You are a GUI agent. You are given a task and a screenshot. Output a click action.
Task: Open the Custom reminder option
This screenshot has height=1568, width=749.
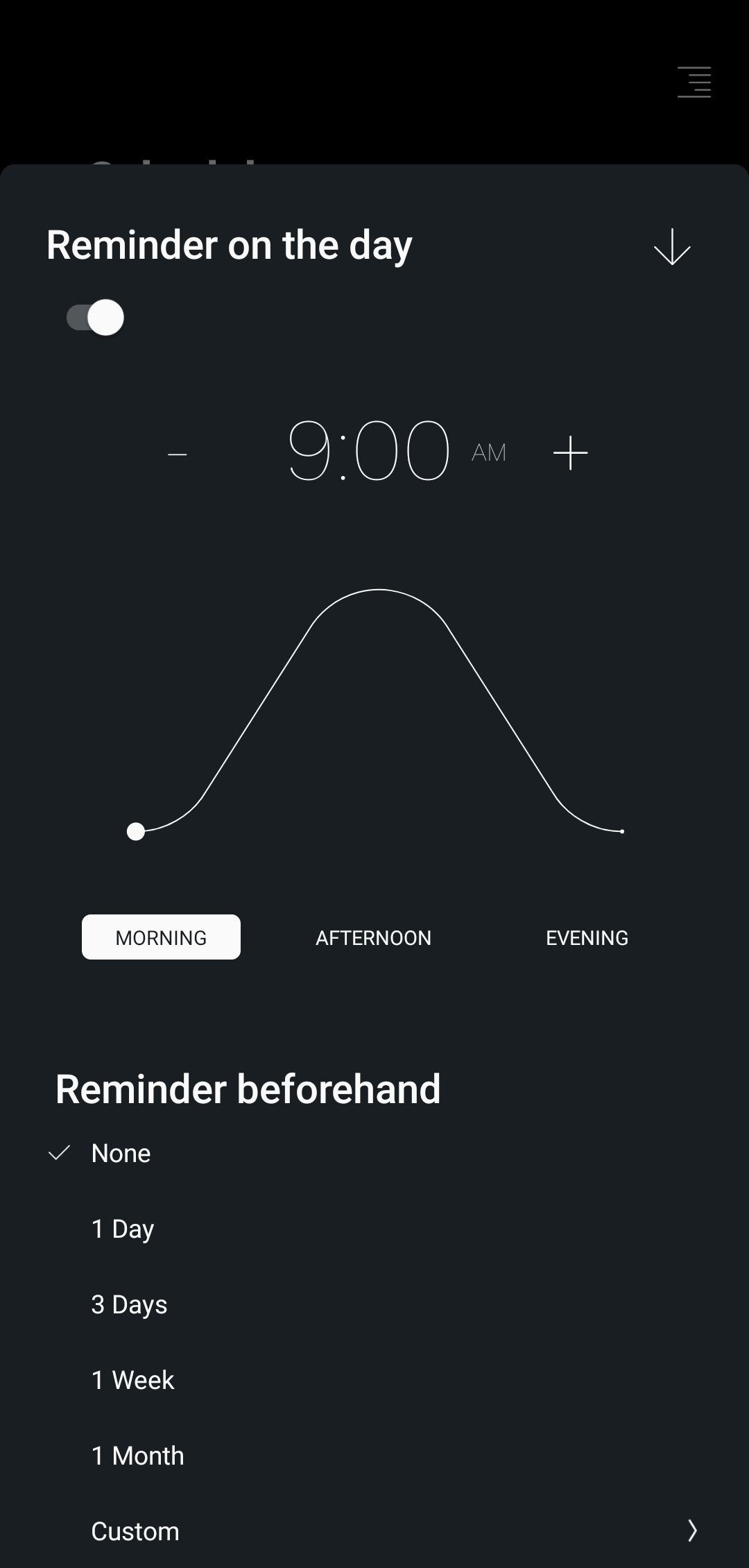pyautogui.click(x=135, y=1530)
